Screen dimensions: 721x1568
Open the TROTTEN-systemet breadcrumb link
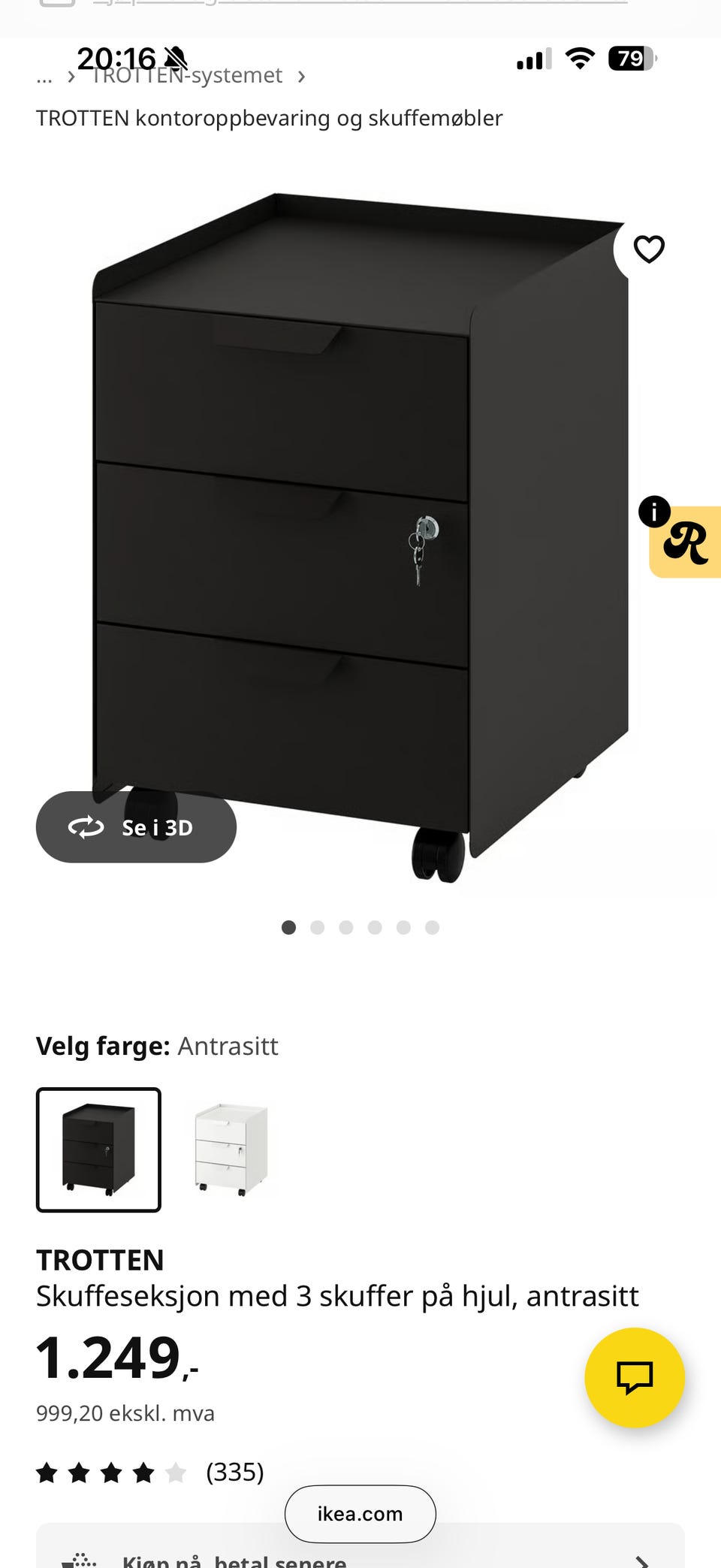coord(188,77)
